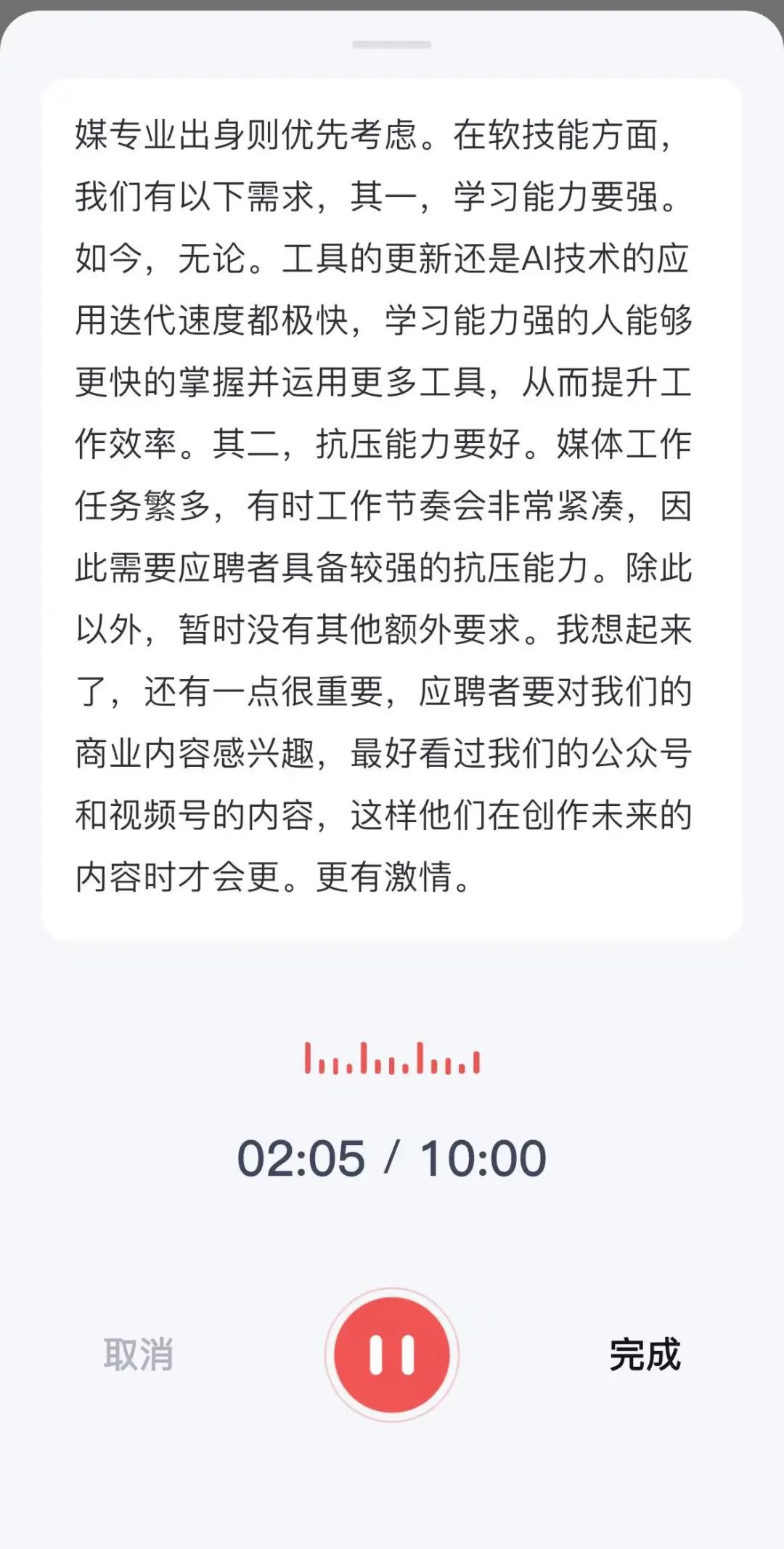Cancel the recording with 取消

pos(139,1355)
